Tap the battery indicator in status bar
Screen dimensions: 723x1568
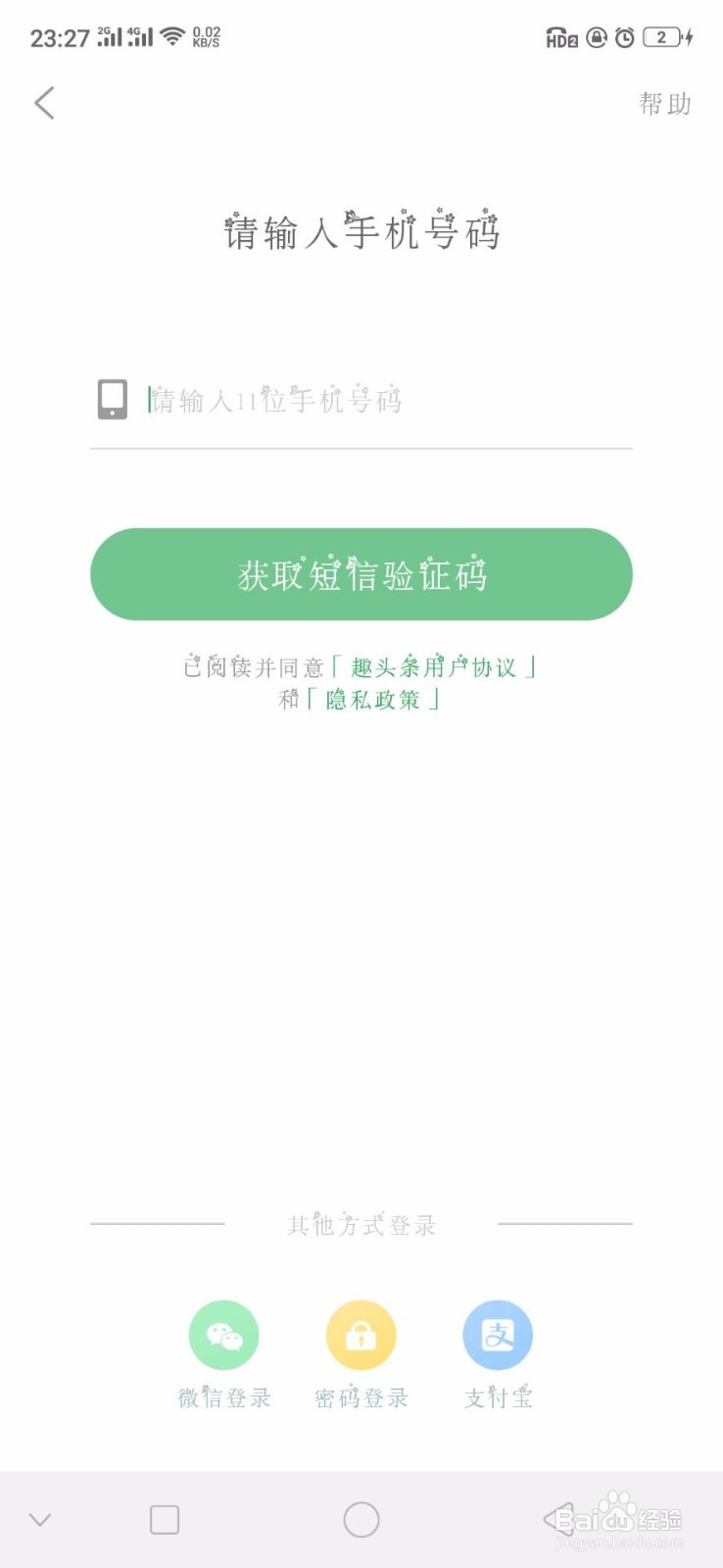[x=662, y=37]
